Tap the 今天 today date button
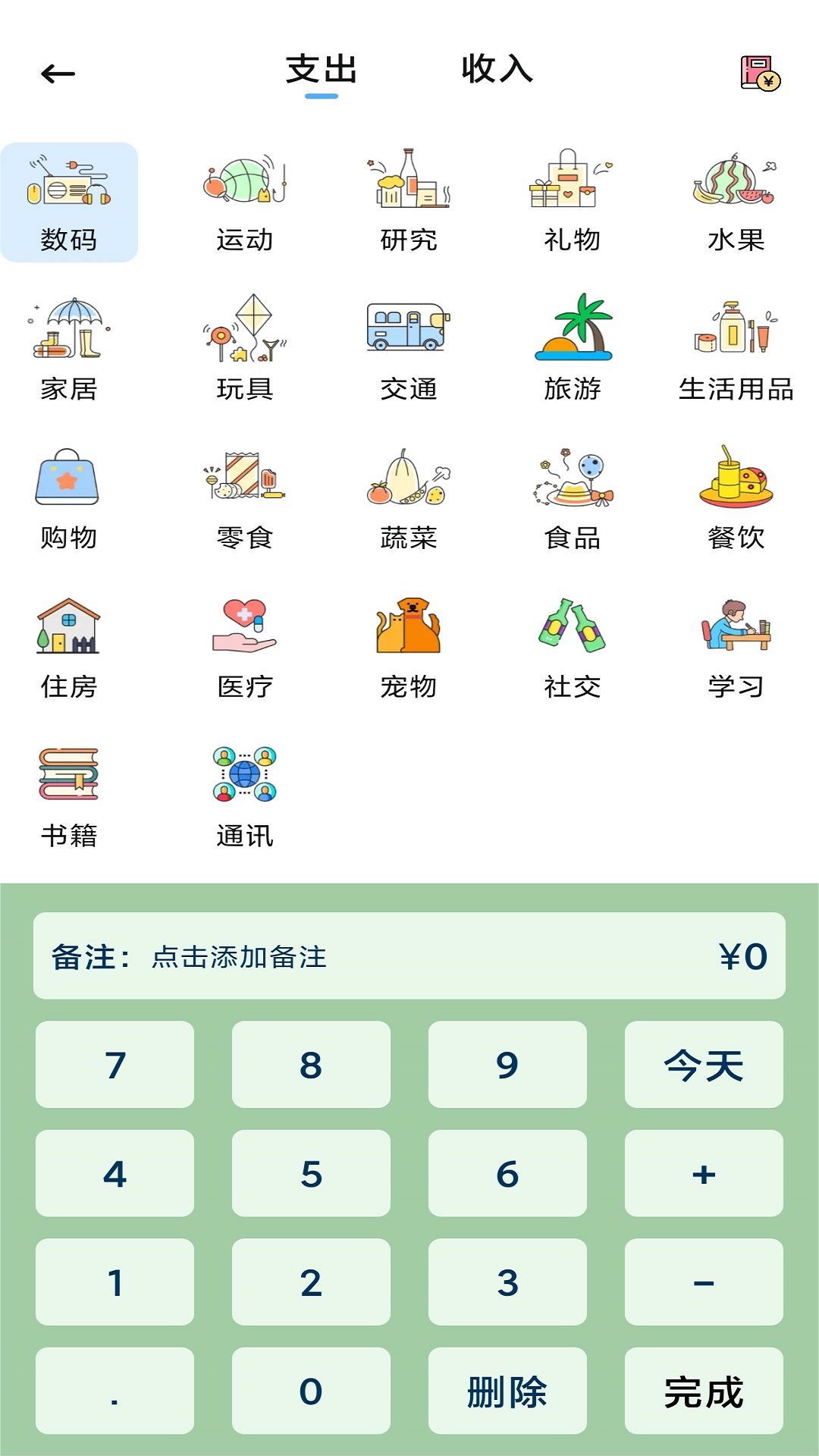Screen dimensions: 819x1456 point(703,1065)
